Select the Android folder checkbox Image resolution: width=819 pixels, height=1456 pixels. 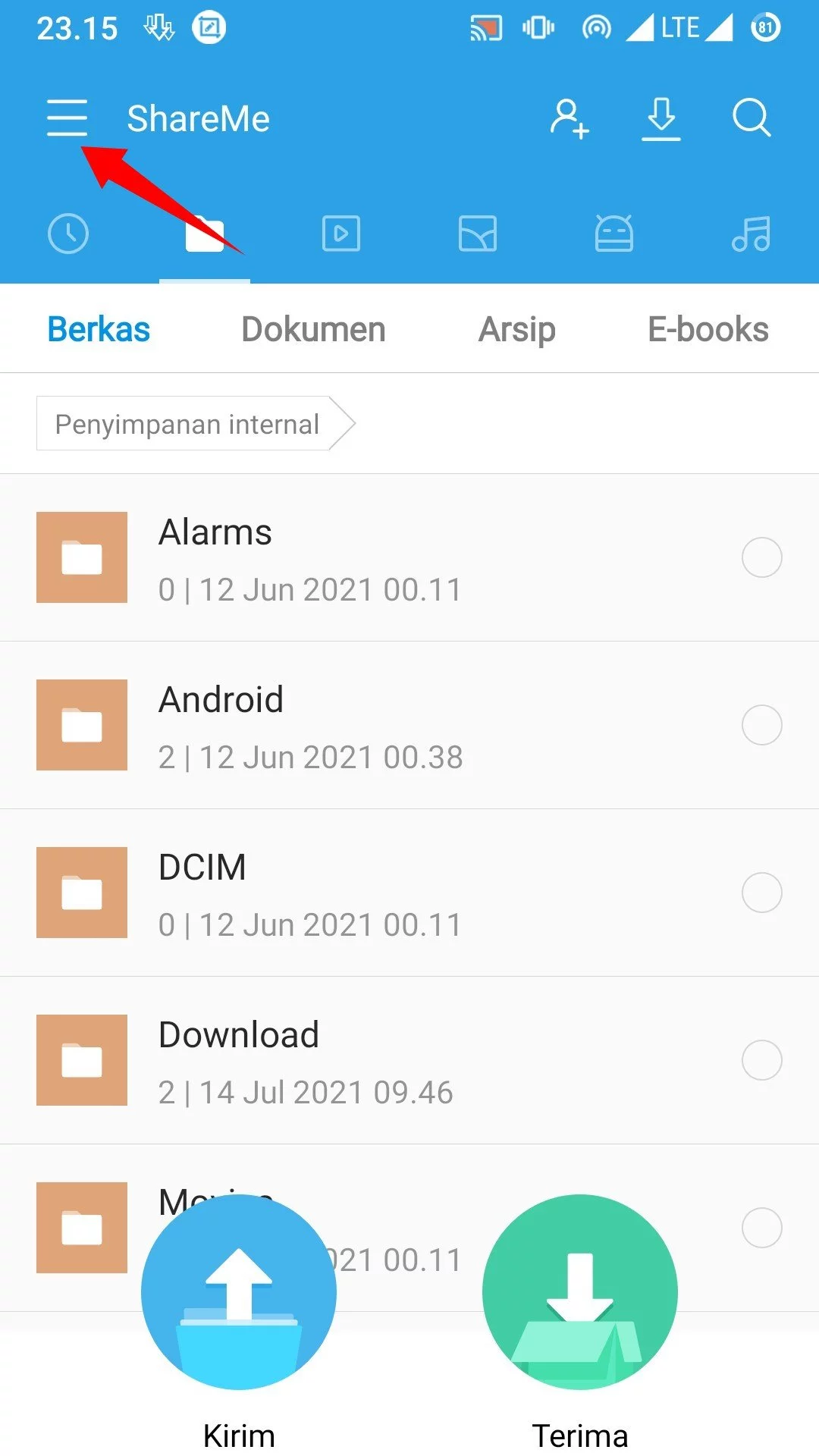click(x=762, y=725)
